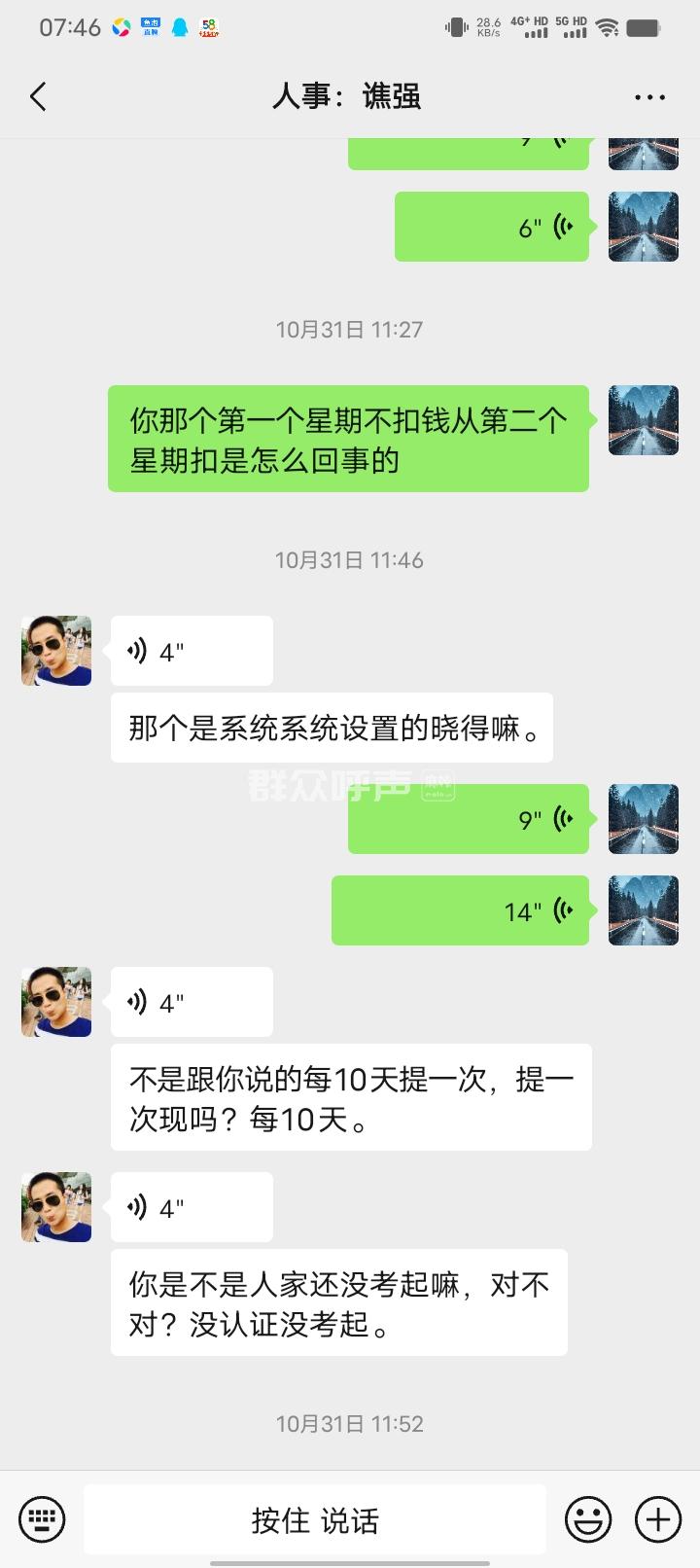Open the emoji picker
Image resolution: width=700 pixels, height=1568 pixels.
(x=588, y=1518)
